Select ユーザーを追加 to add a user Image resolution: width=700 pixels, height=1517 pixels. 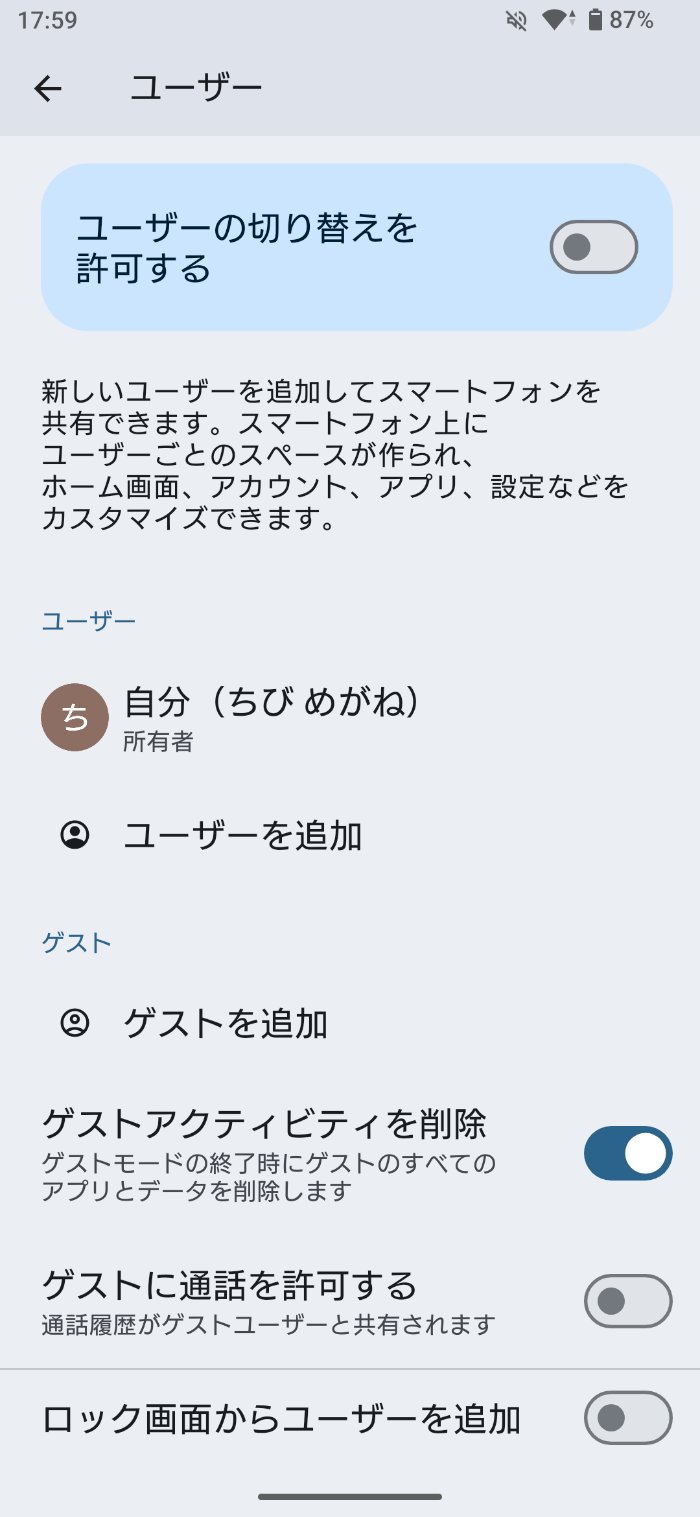click(242, 835)
